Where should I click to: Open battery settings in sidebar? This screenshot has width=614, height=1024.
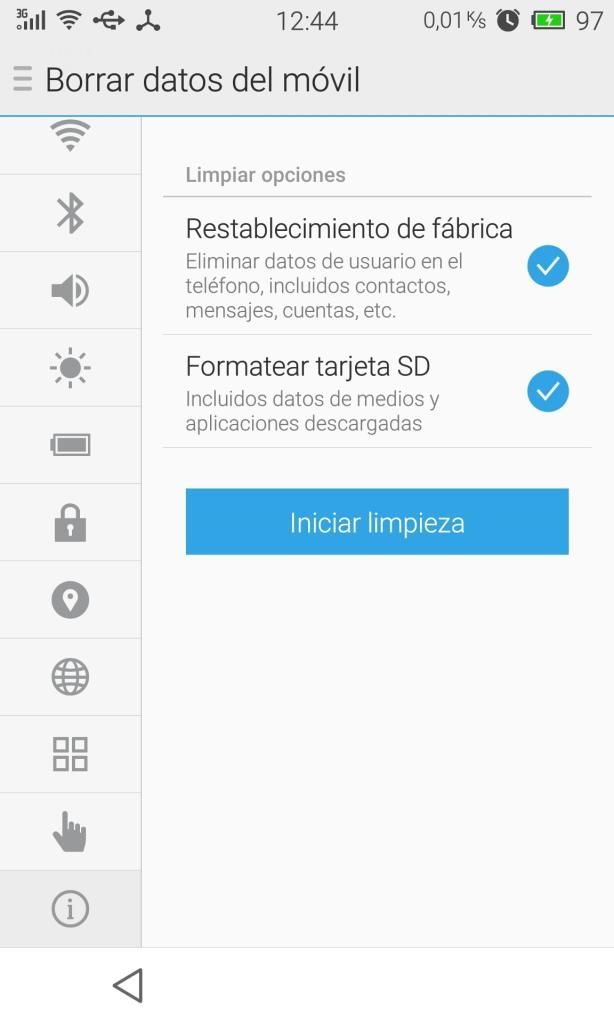(x=70, y=445)
